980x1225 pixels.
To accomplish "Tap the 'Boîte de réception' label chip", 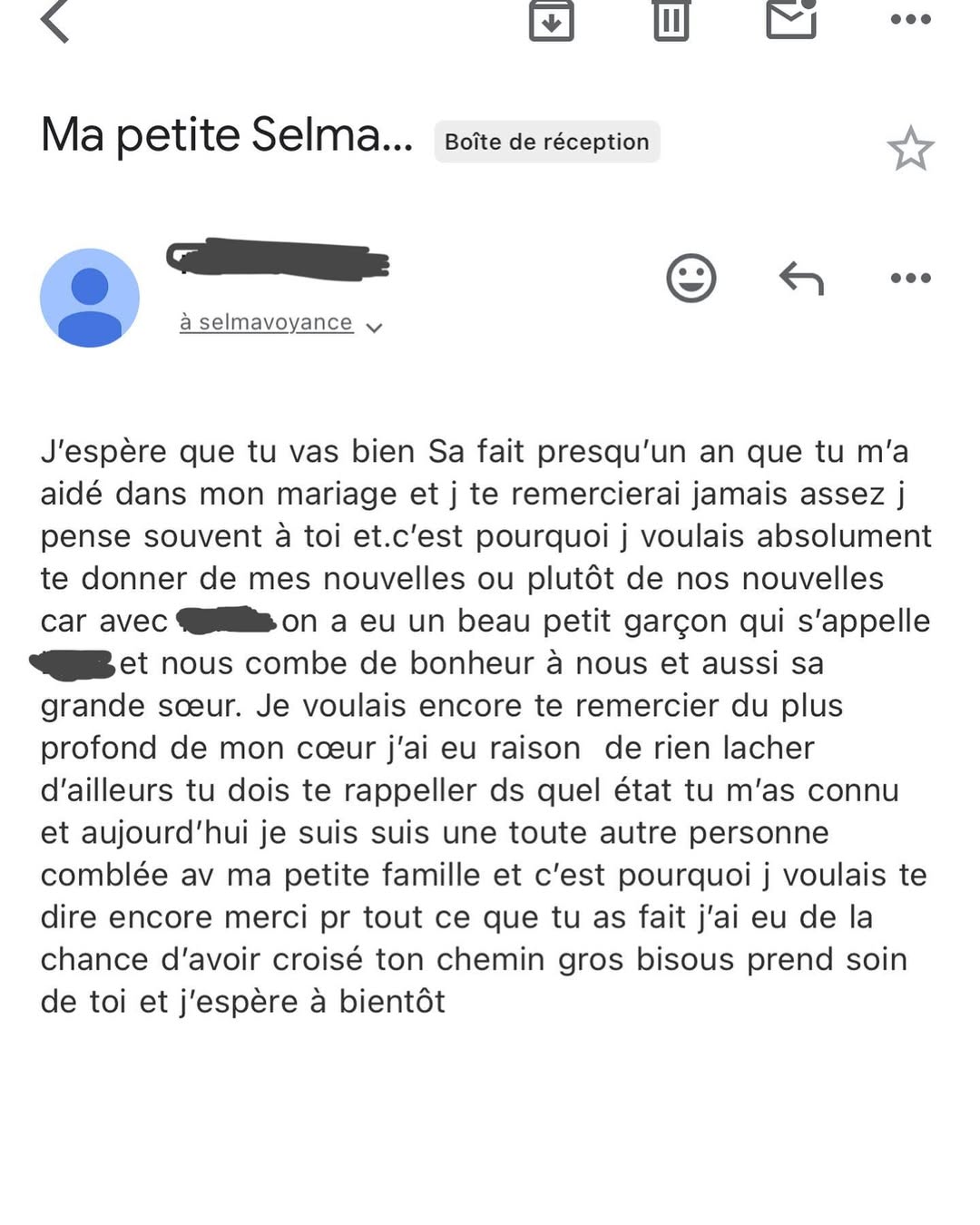I will pos(547,142).
